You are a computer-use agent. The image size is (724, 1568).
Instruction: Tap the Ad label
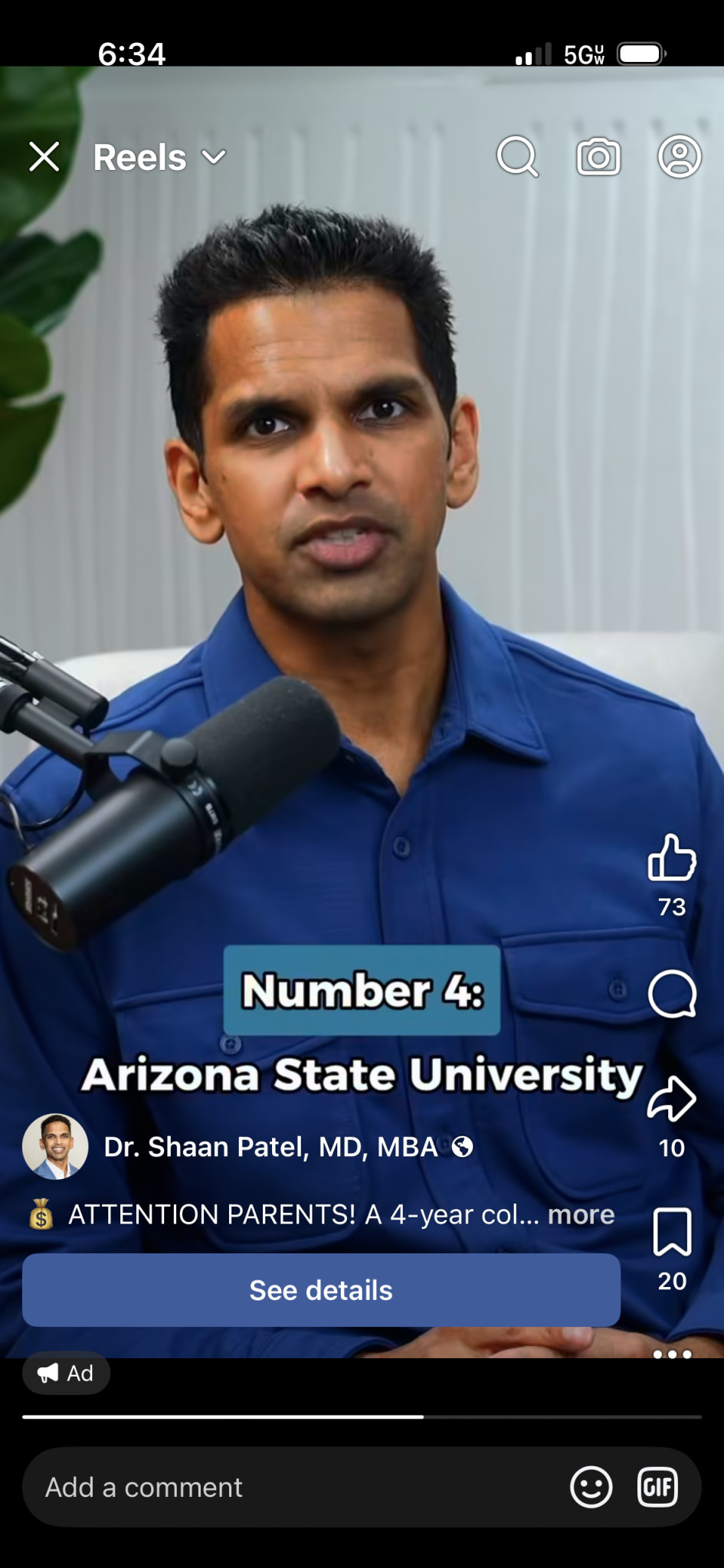click(66, 1373)
